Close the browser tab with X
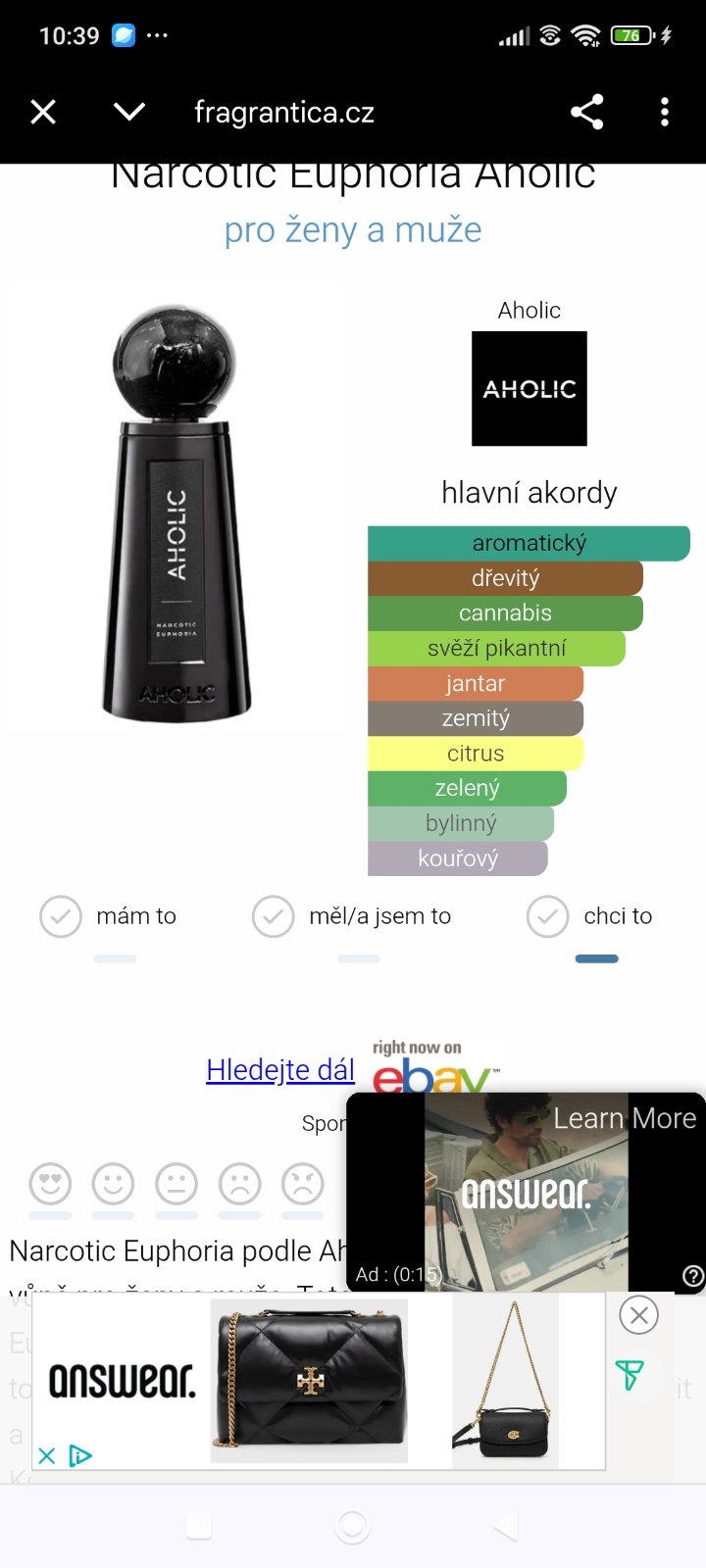706x1568 pixels. (43, 112)
